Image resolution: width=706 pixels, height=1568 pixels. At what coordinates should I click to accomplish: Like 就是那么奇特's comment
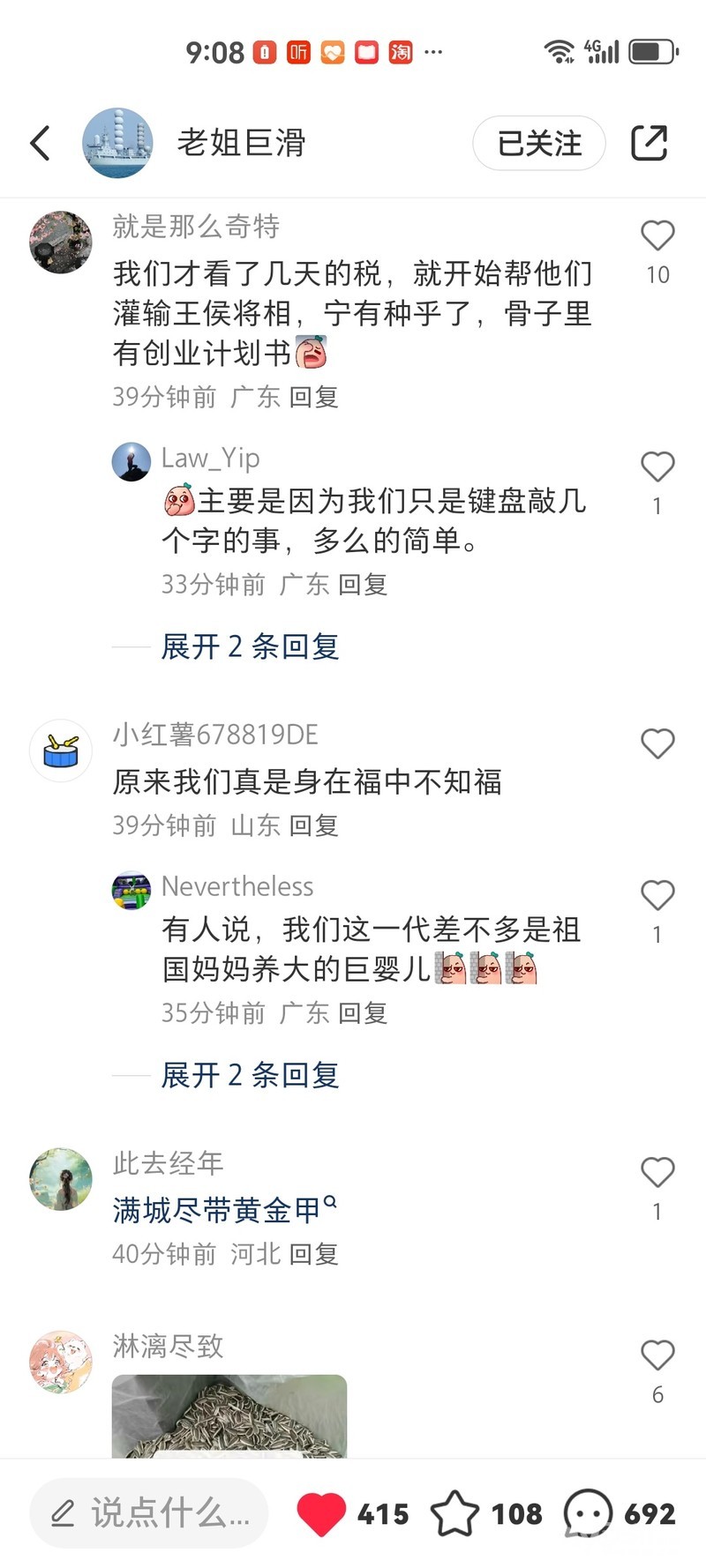[657, 236]
